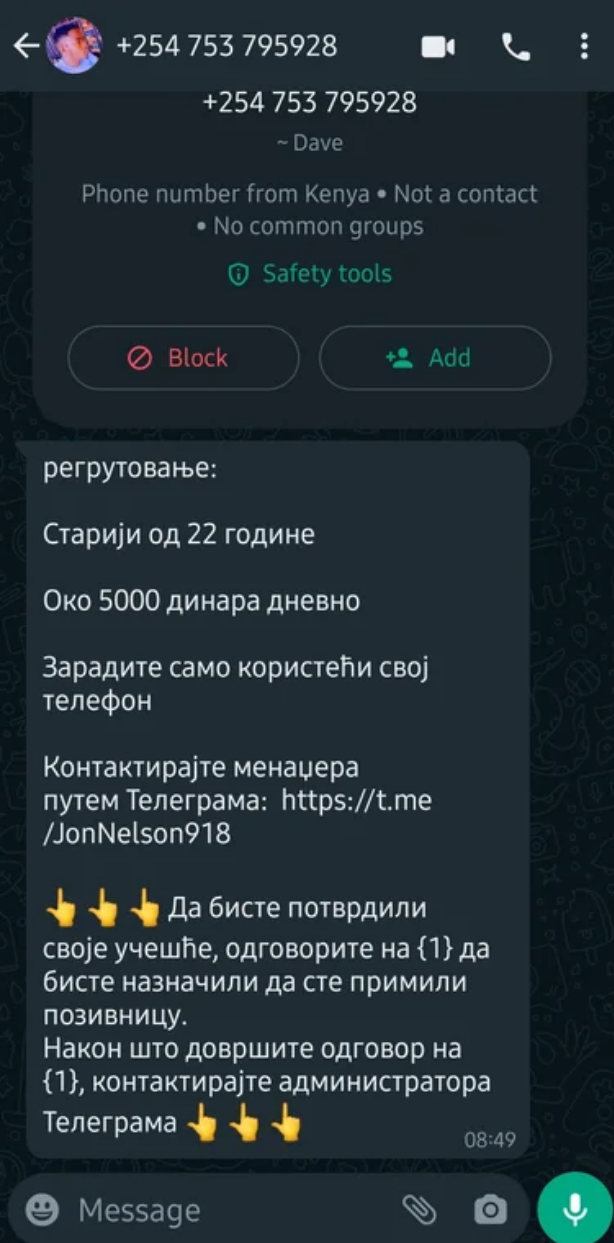The height and width of the screenshot is (1243, 614).
Task: Open the t.me/JonNelson918 Telegram link
Action: pyautogui.click(x=238, y=816)
